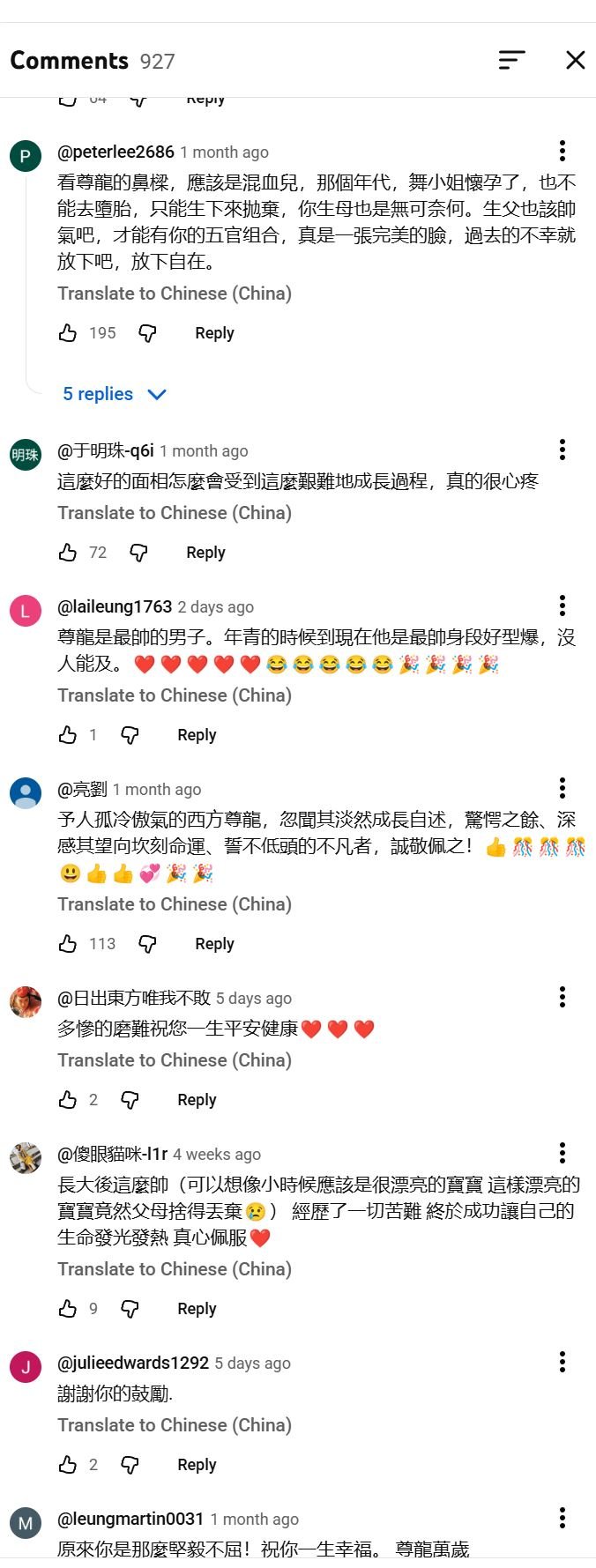The height and width of the screenshot is (1568, 596).
Task: Open the options menu for leungmartin0031's comment
Action: pyautogui.click(x=562, y=1518)
